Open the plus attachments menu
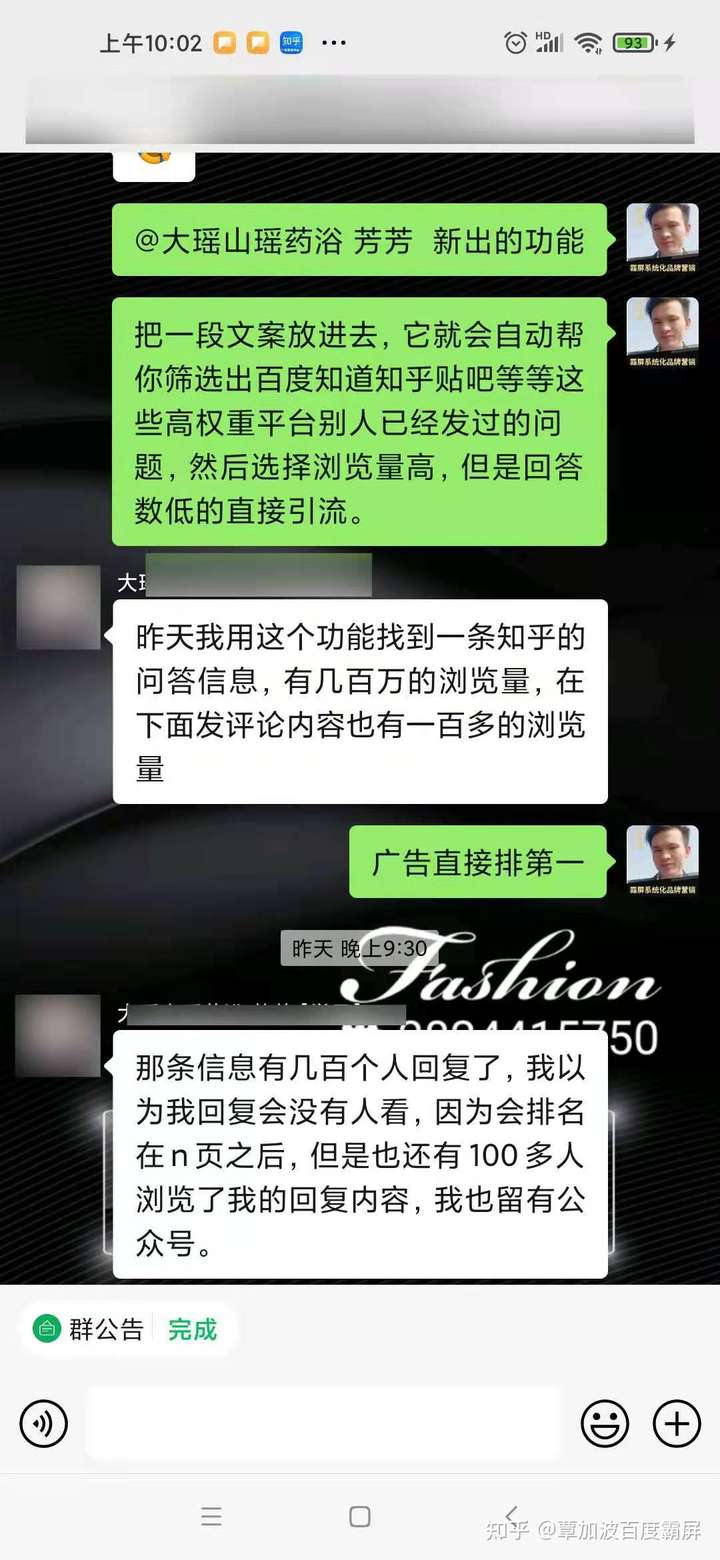This screenshot has width=720, height=1560. [677, 1423]
